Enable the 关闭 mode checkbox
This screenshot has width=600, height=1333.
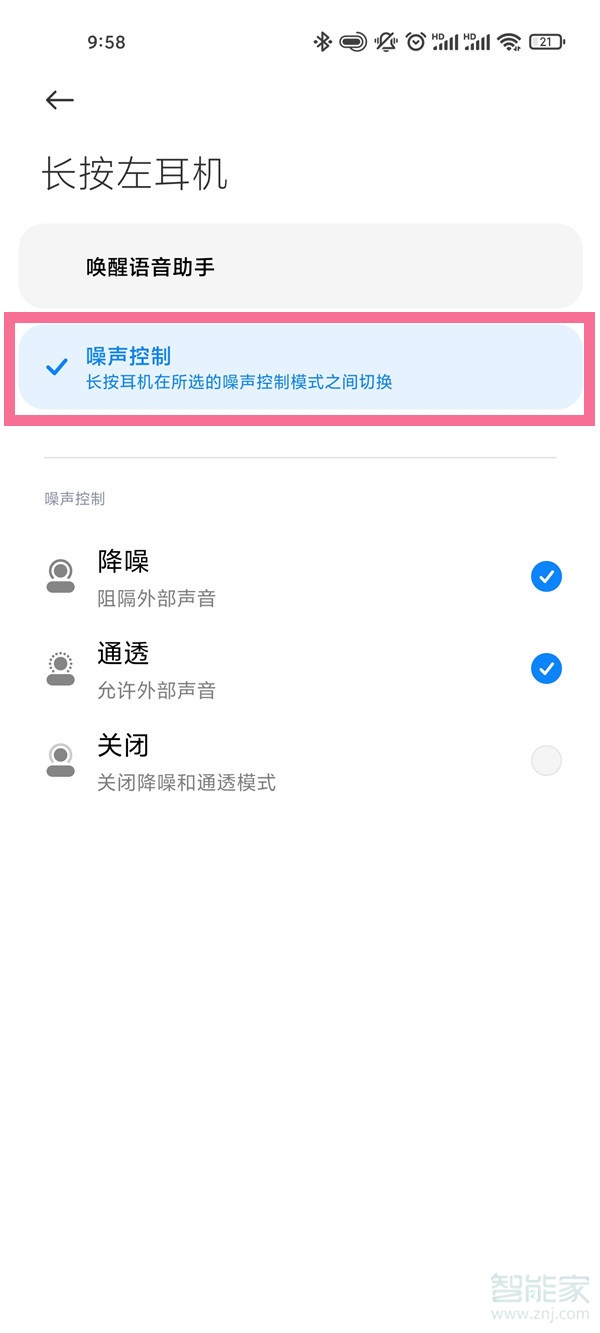point(546,761)
